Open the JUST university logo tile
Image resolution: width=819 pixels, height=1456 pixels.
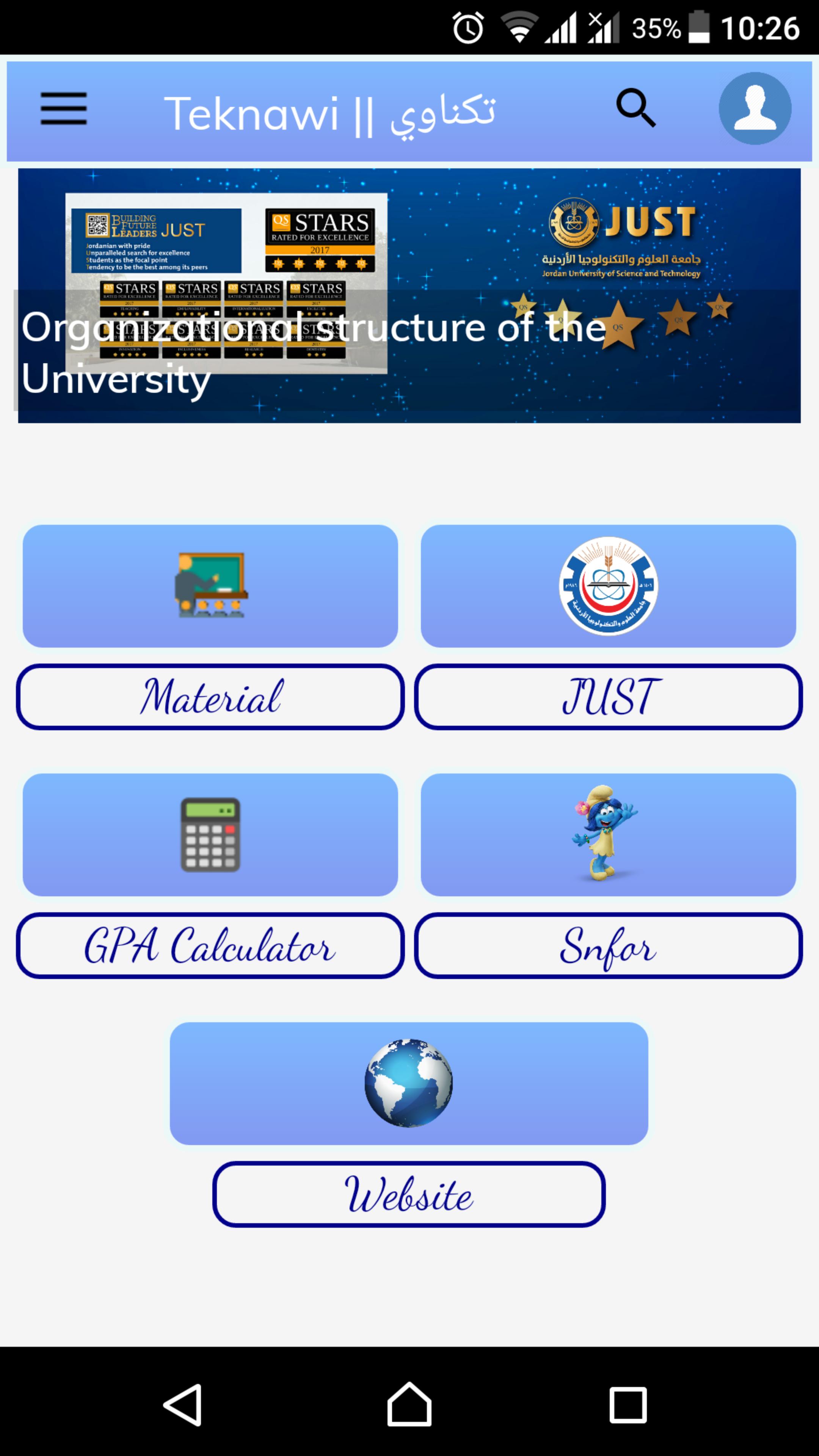(x=608, y=586)
